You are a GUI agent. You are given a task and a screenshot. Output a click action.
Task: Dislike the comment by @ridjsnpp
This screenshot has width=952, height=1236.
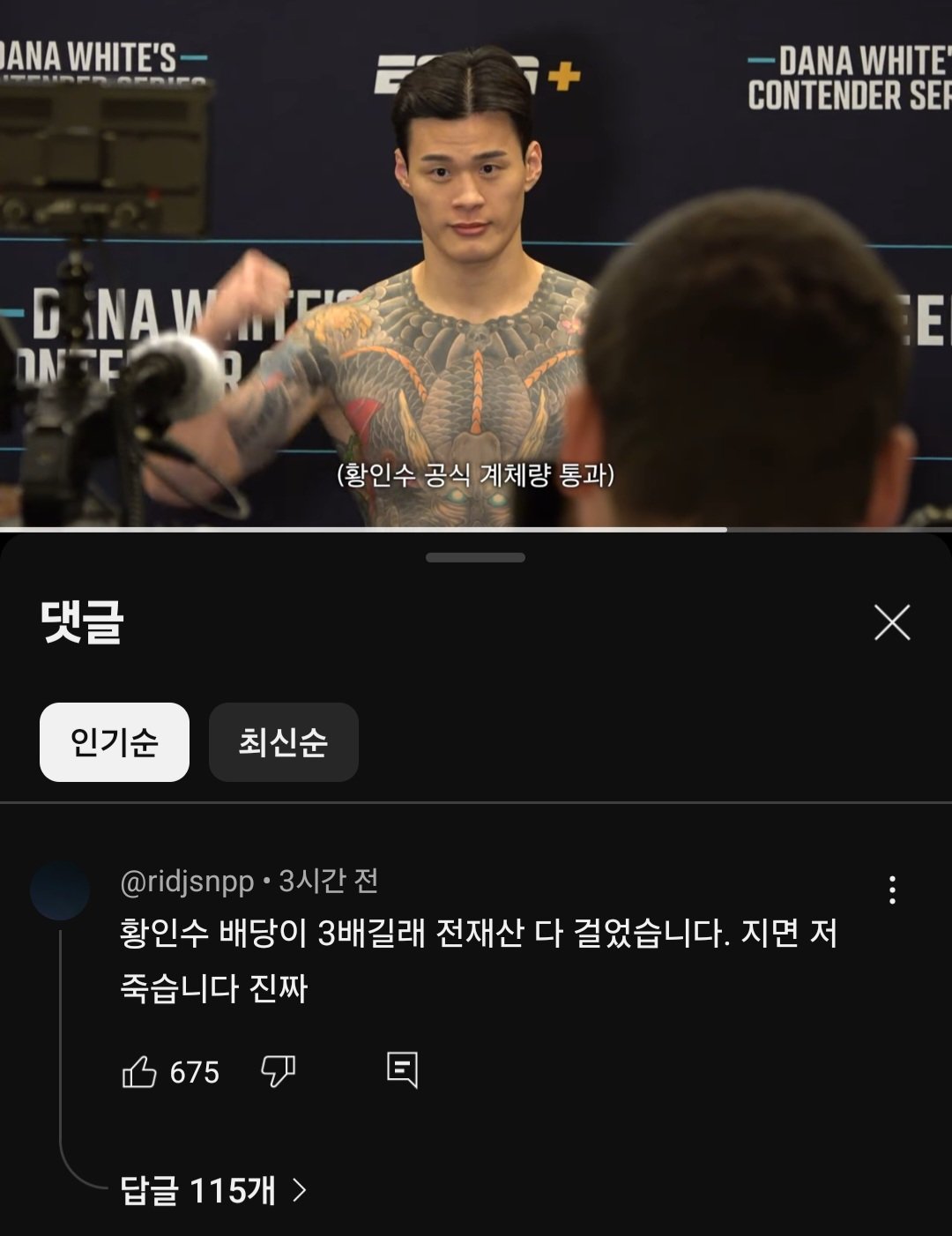tap(278, 1072)
